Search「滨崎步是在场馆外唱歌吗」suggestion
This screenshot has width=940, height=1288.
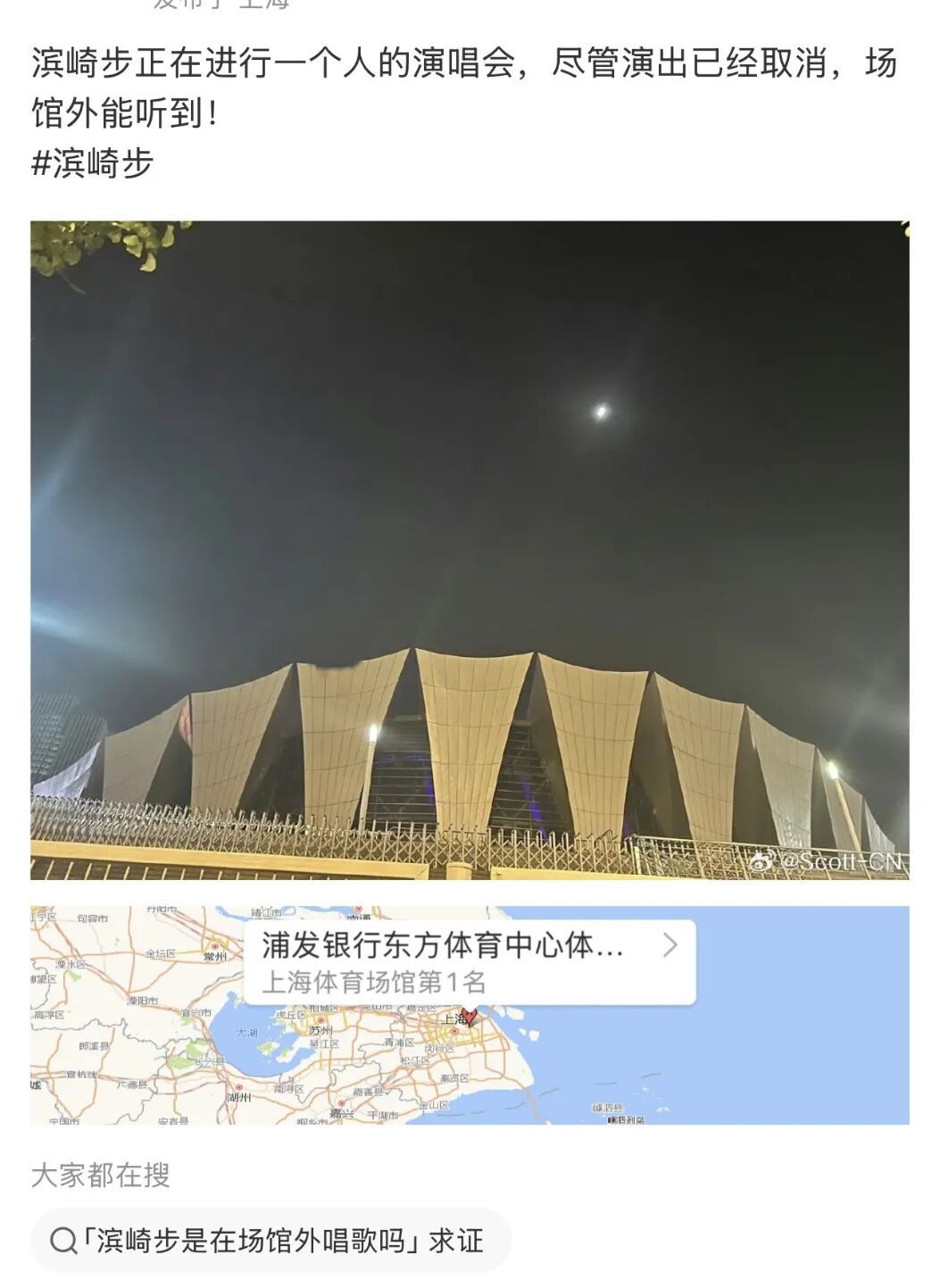coord(270,1240)
